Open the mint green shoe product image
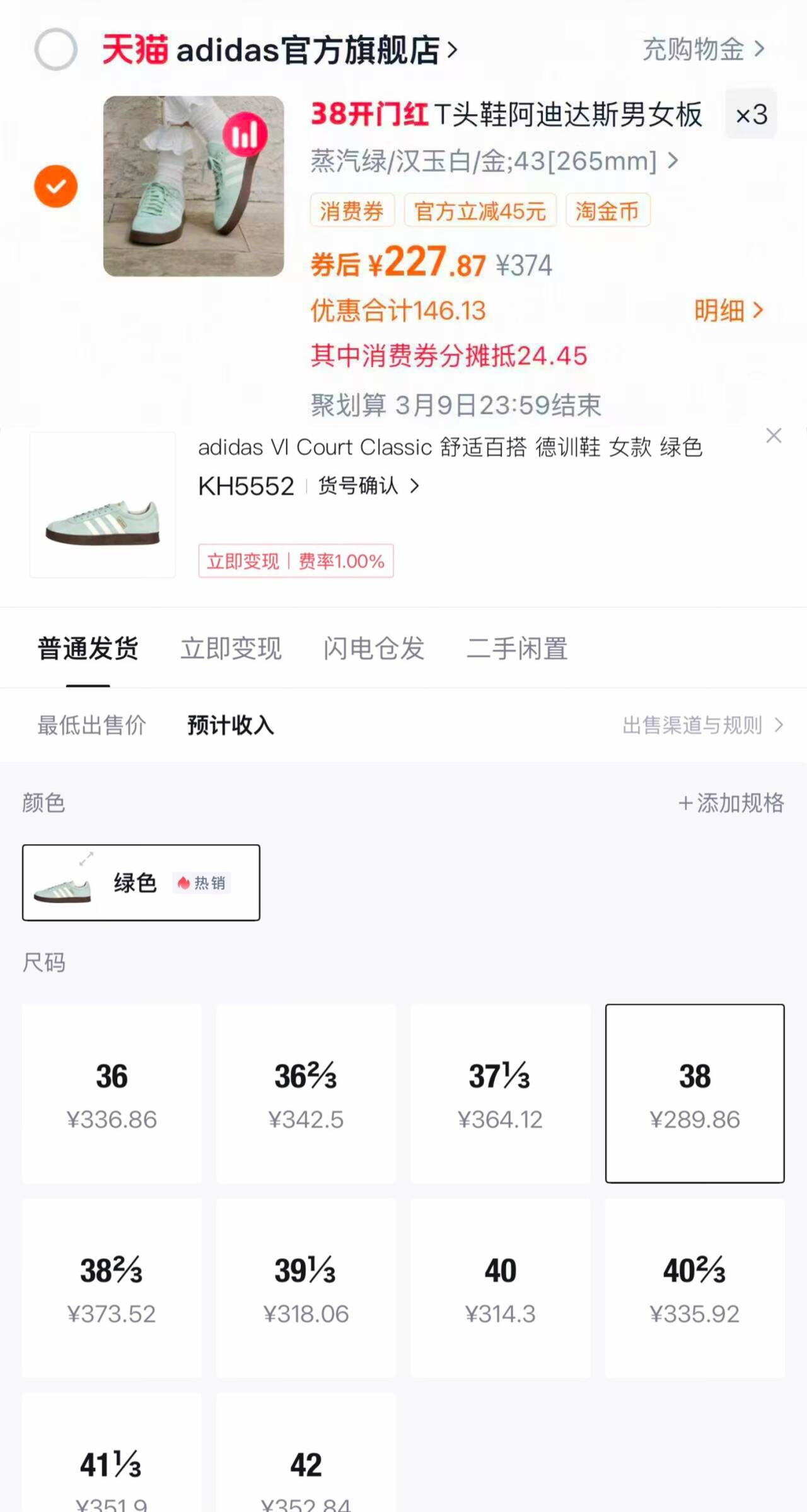This screenshot has height=1512, width=807. [194, 186]
